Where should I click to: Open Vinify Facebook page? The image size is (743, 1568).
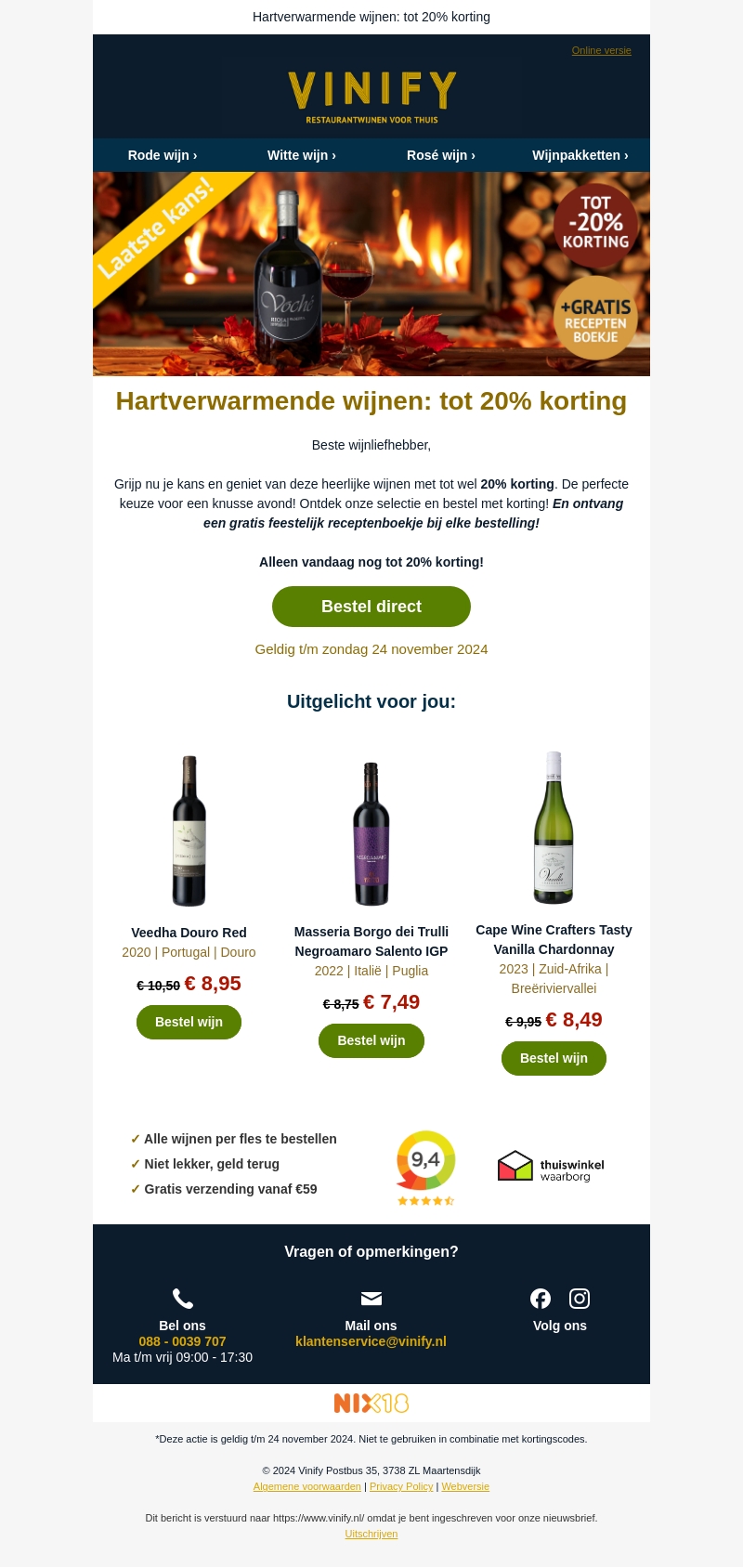(541, 1299)
